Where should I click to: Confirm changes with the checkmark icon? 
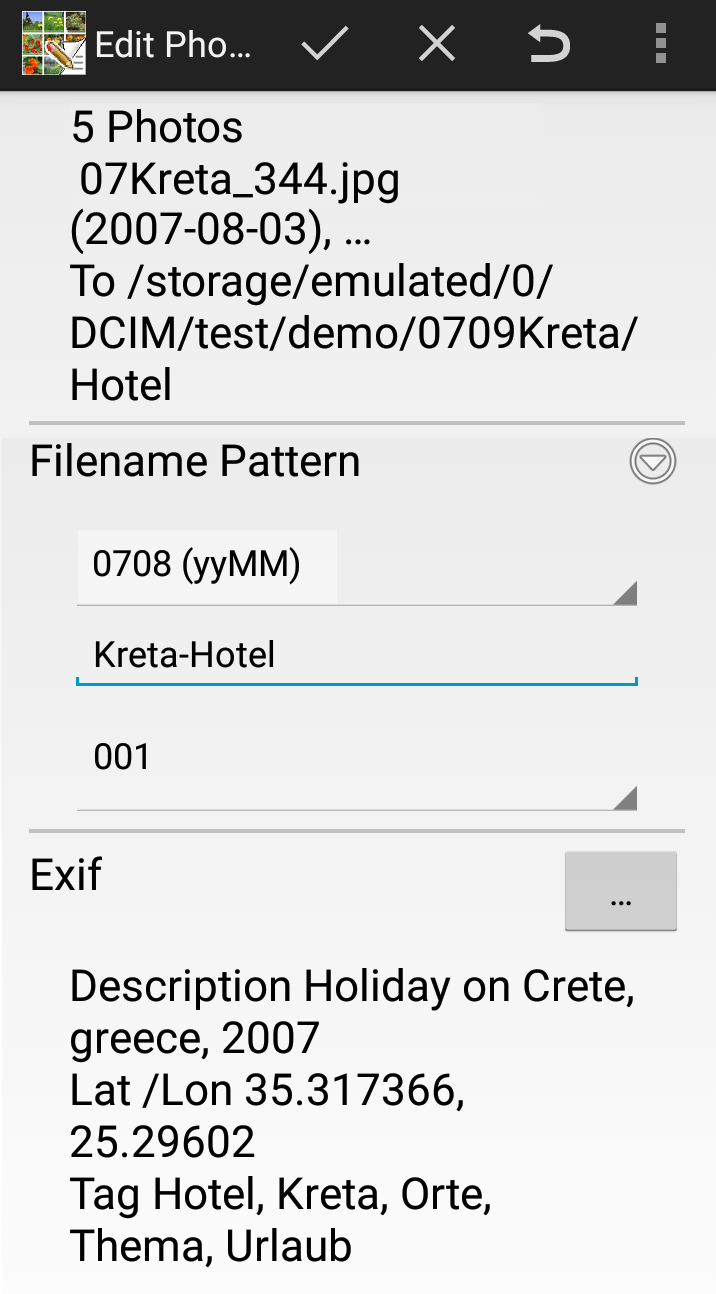(325, 44)
